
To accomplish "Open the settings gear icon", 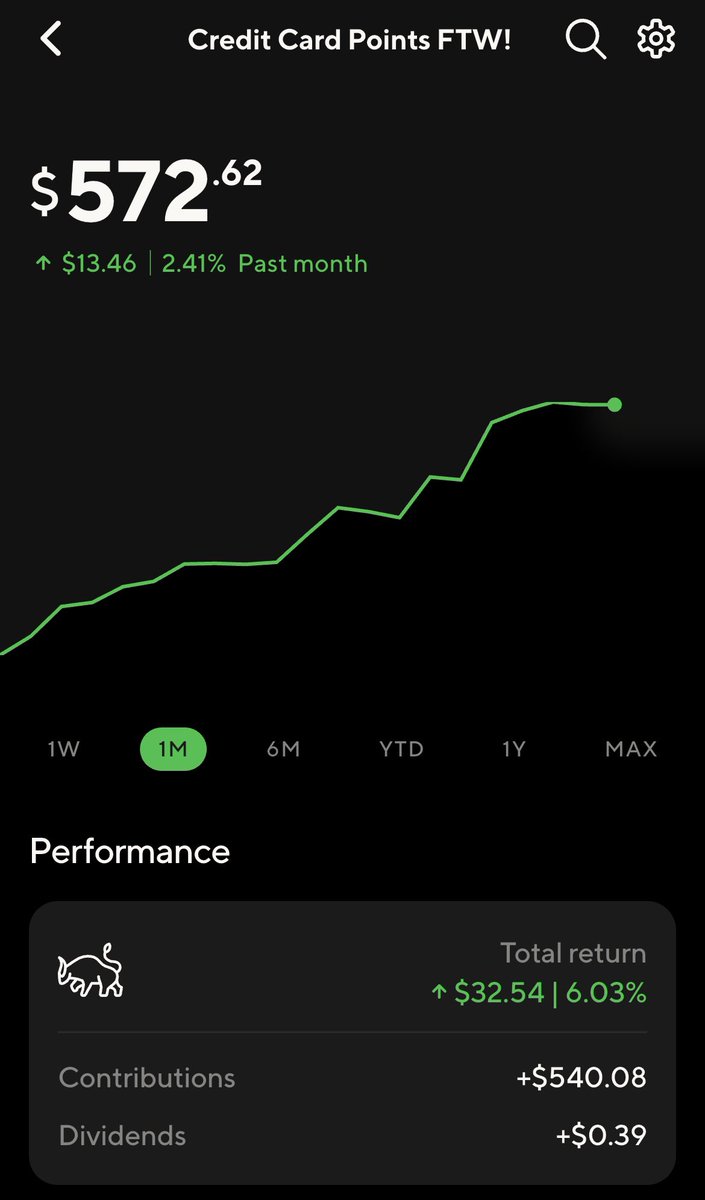I will coord(656,39).
